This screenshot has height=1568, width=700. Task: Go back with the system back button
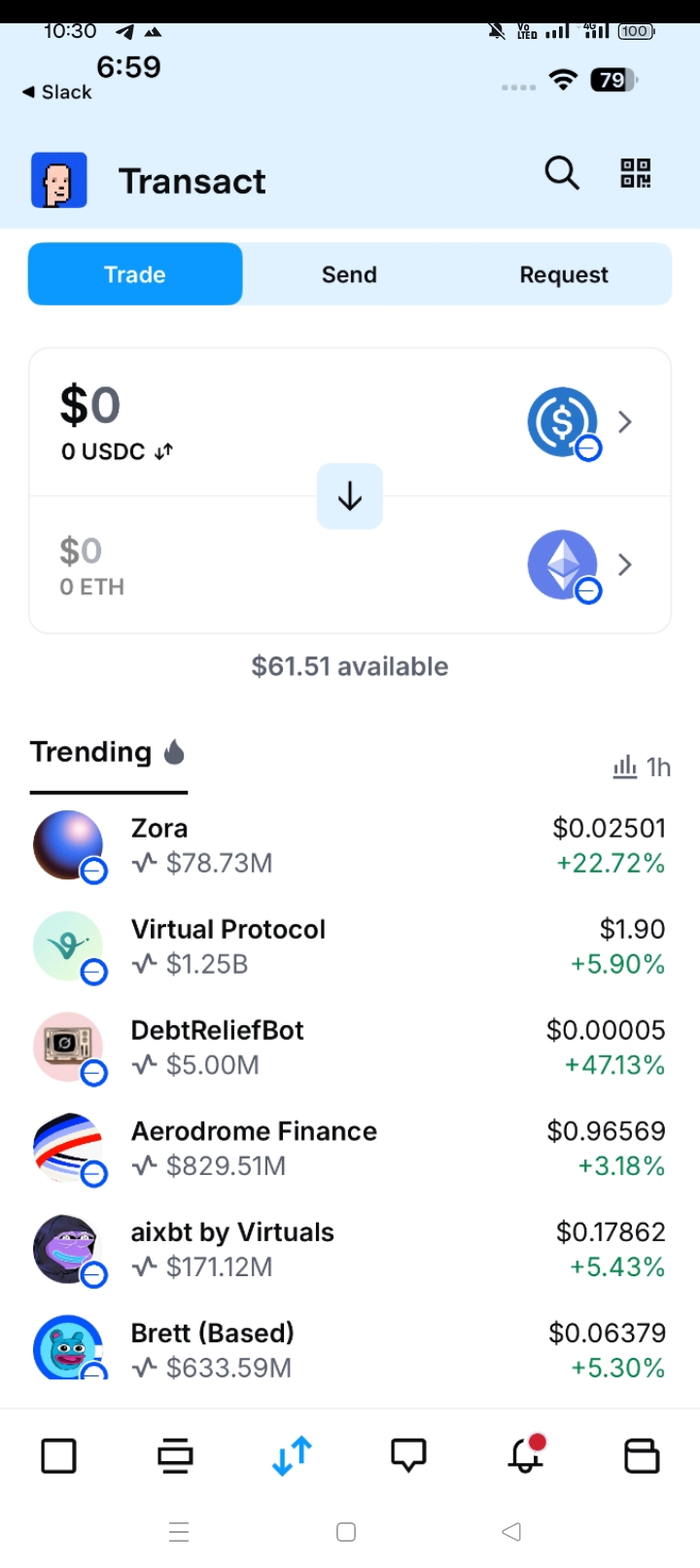511,1532
